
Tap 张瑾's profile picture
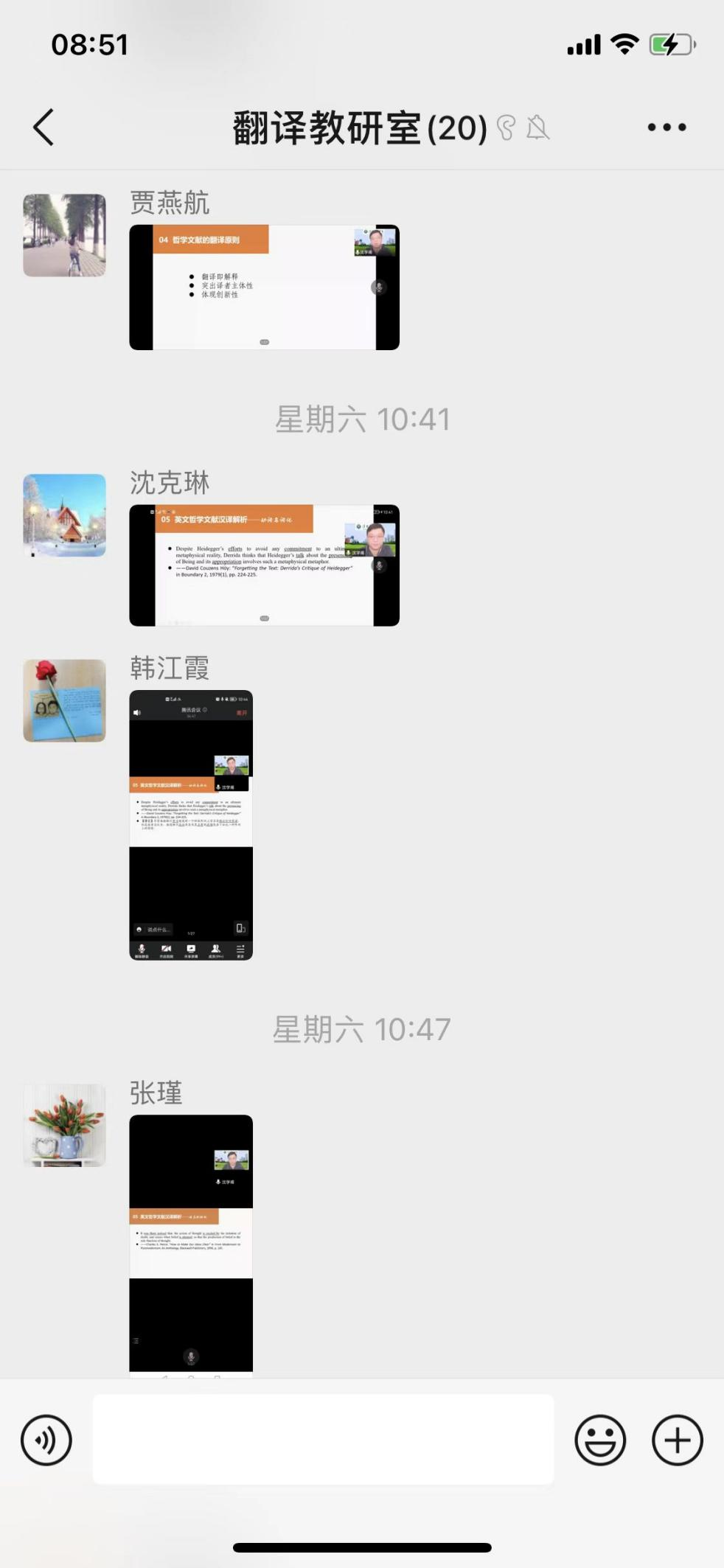point(64,1125)
